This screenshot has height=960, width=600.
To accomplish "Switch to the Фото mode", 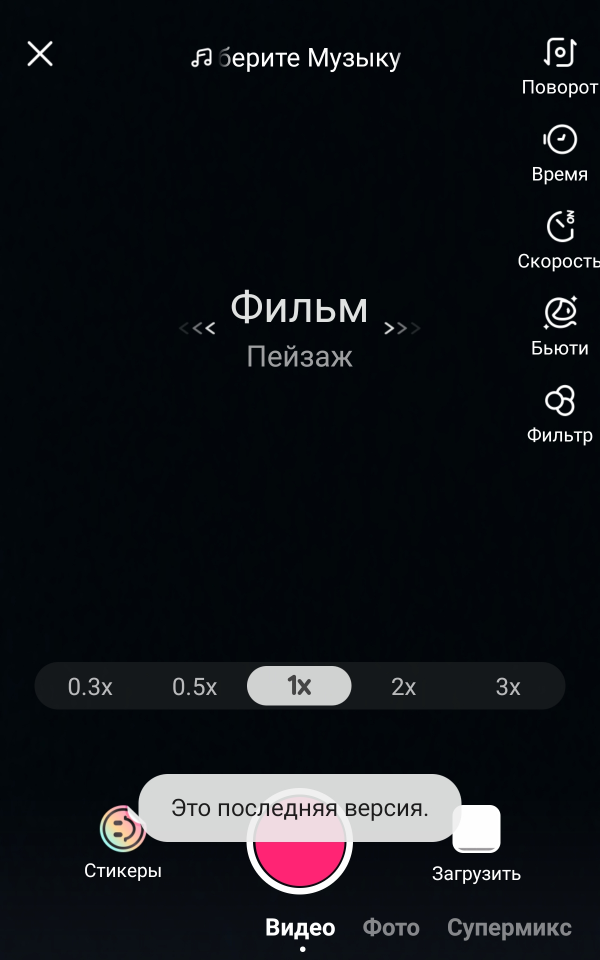I will (390, 928).
